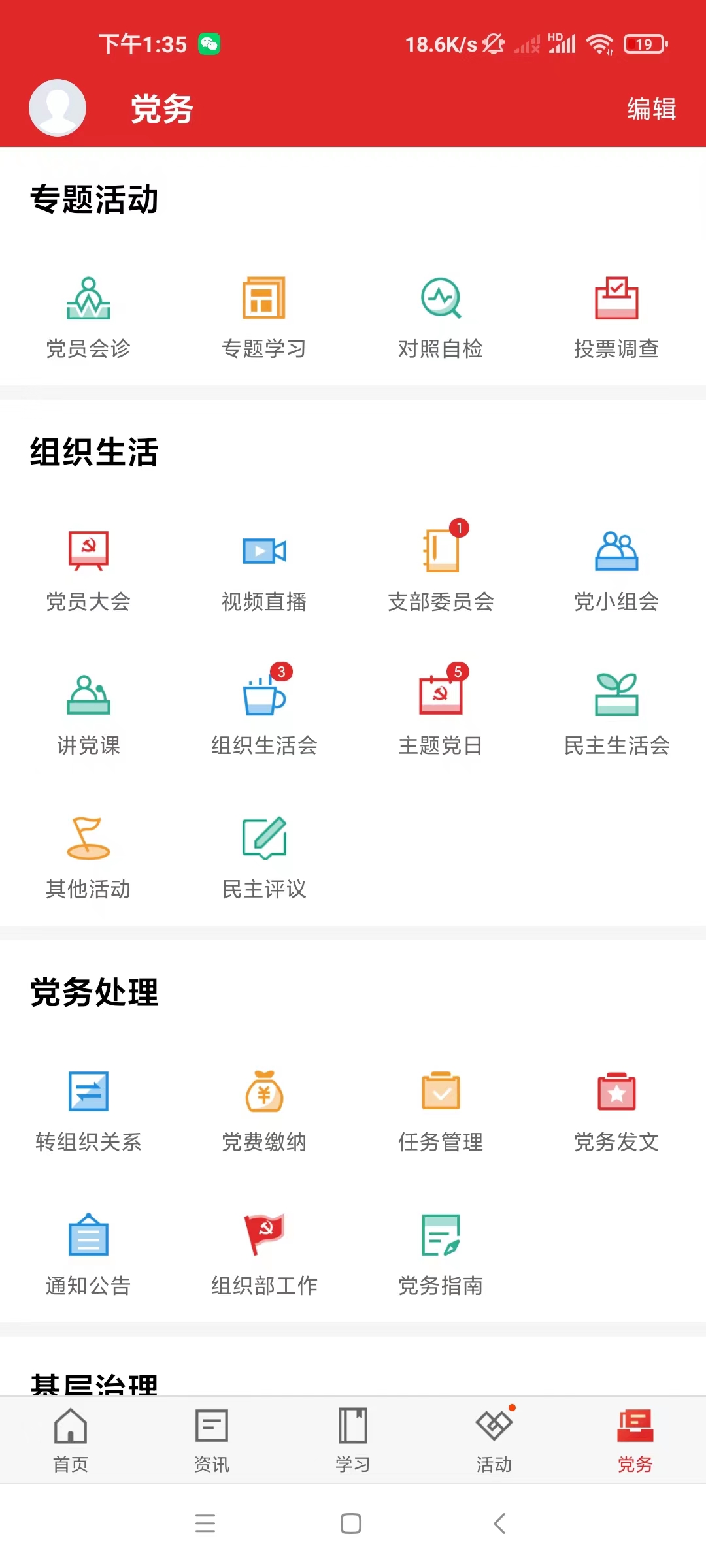This screenshot has height=1568, width=706.
Task: Open 主题党日
Action: tap(441, 711)
